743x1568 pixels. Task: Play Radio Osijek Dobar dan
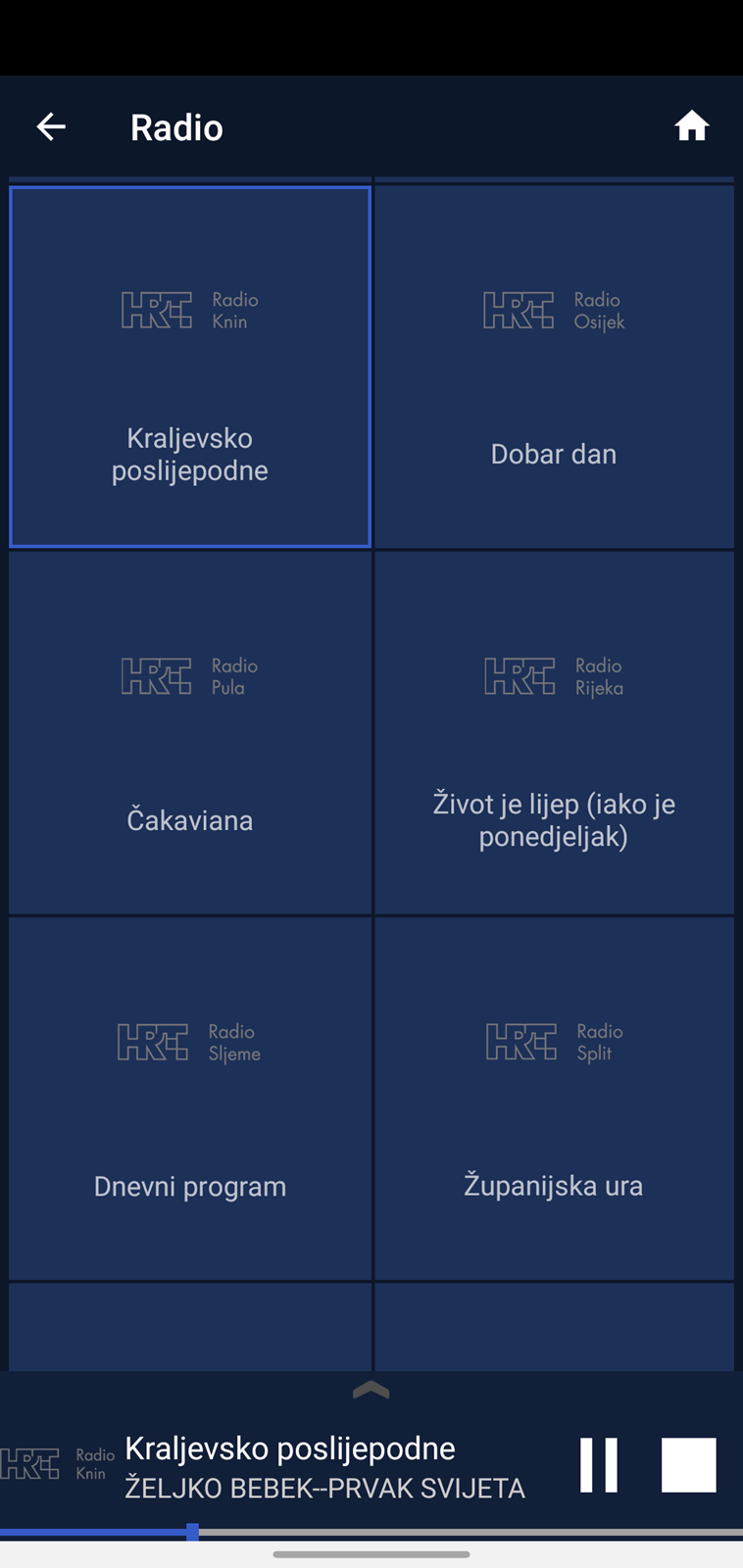(554, 367)
